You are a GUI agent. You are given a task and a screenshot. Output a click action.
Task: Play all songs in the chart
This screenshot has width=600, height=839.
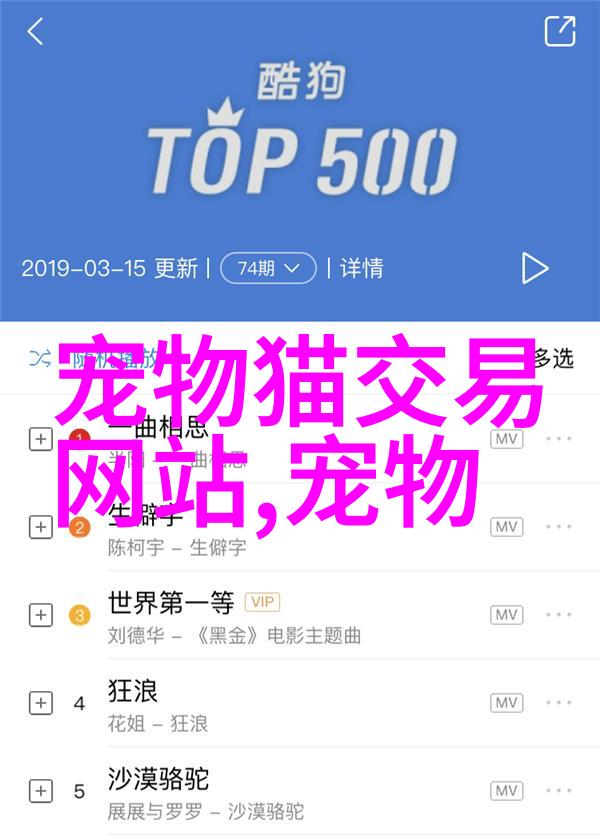pyautogui.click(x=535, y=268)
